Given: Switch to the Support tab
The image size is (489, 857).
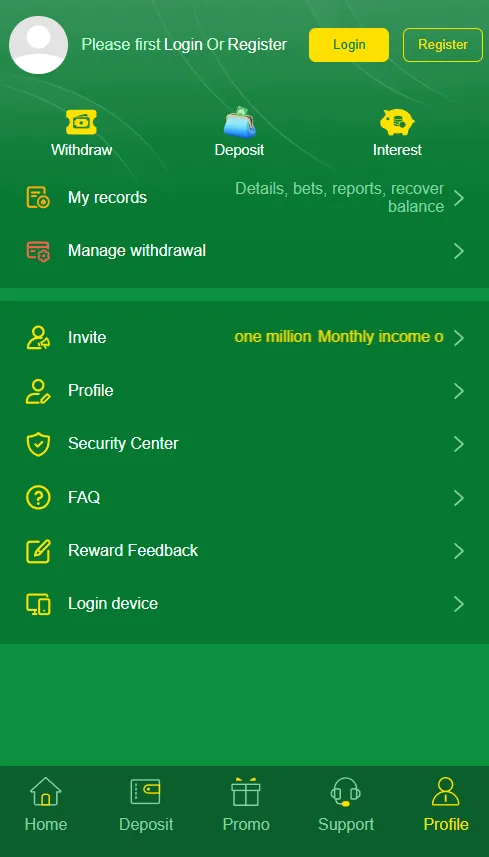Looking at the screenshot, I should (x=346, y=805).
